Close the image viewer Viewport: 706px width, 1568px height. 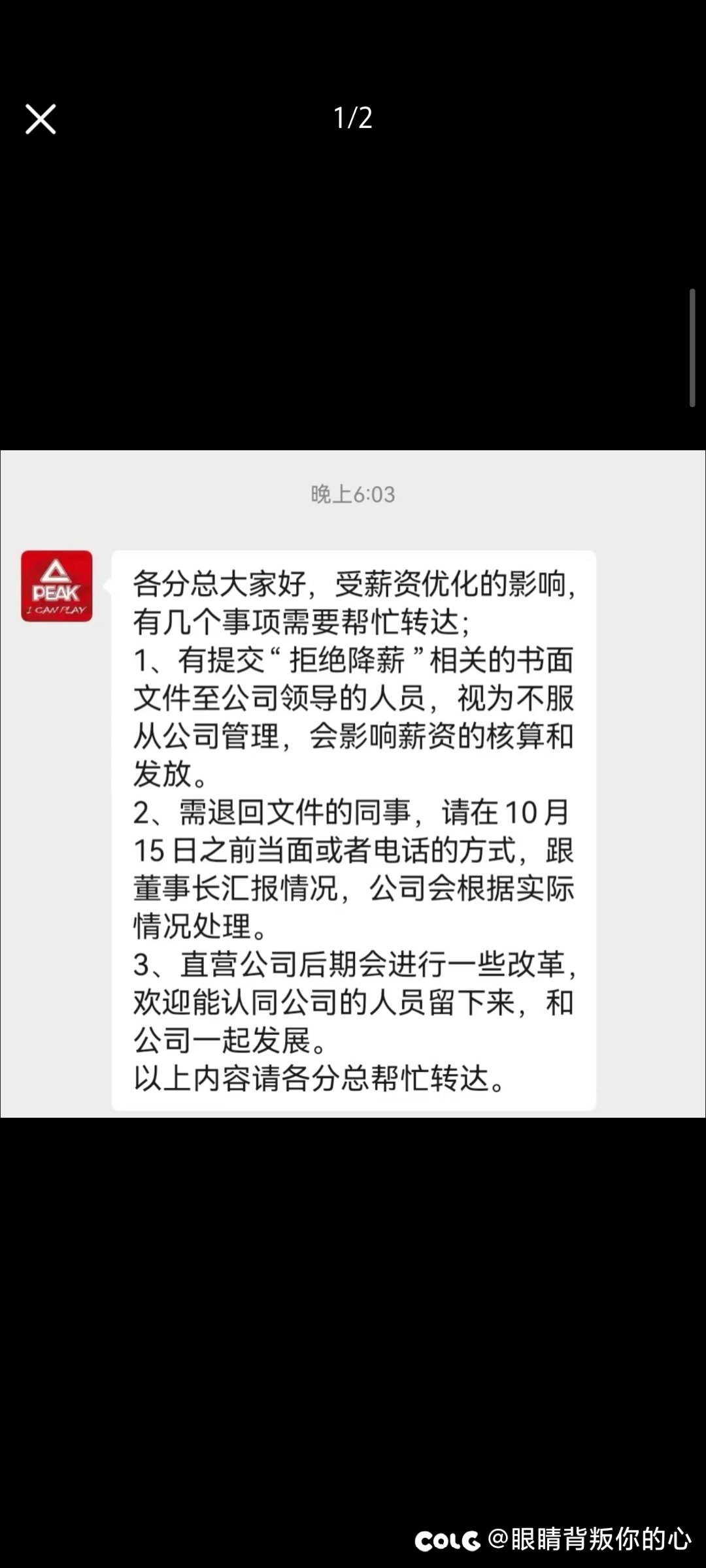[x=41, y=120]
